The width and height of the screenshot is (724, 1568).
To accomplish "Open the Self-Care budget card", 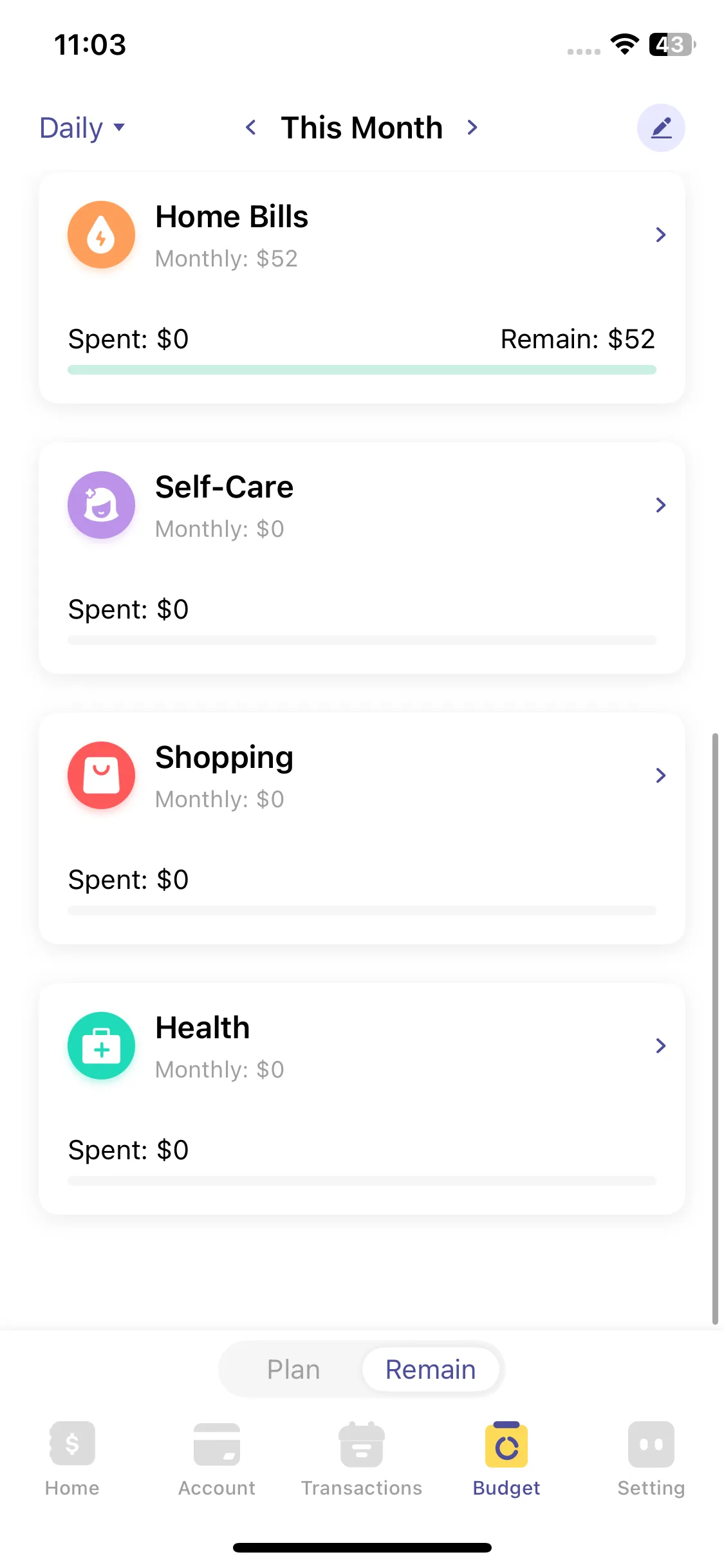I will click(x=362, y=557).
